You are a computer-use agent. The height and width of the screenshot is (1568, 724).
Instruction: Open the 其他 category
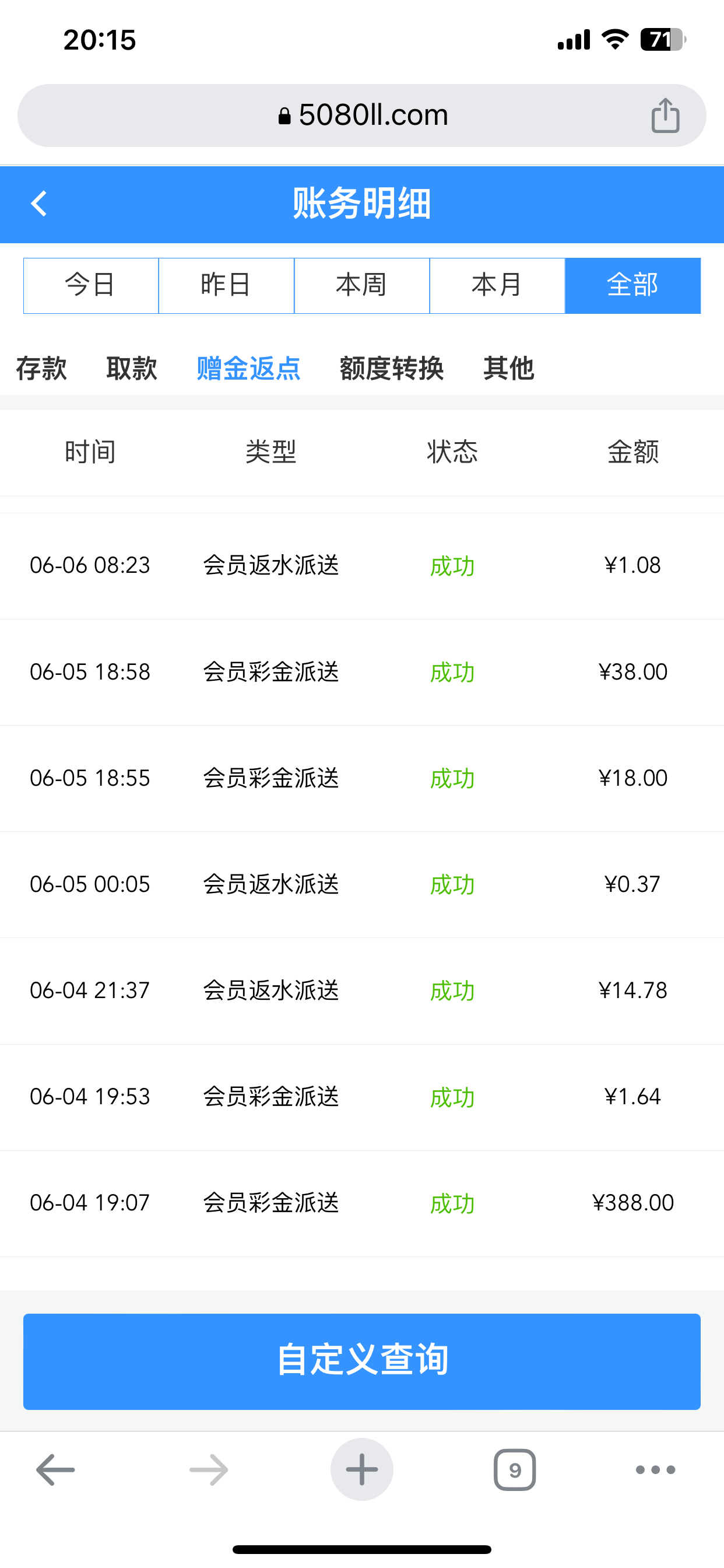(x=509, y=368)
